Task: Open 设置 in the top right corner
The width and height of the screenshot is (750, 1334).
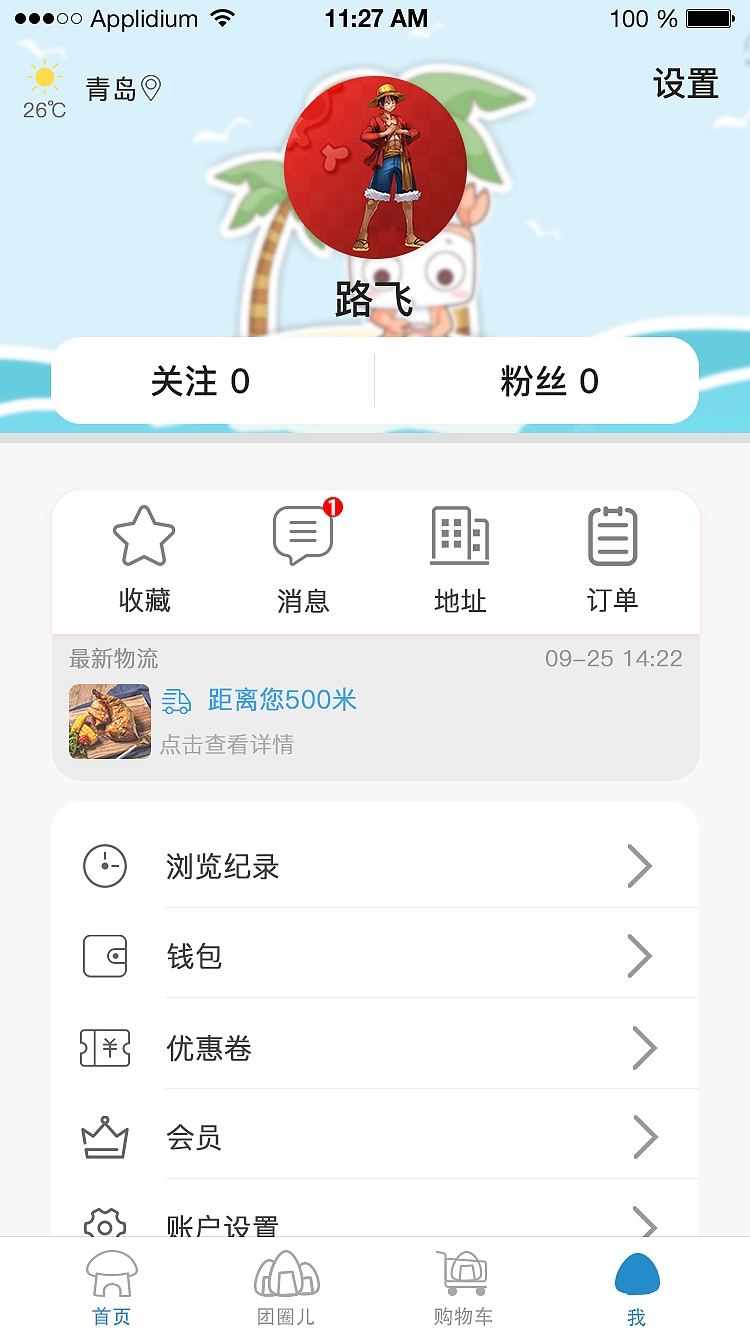Action: pyautogui.click(x=686, y=85)
